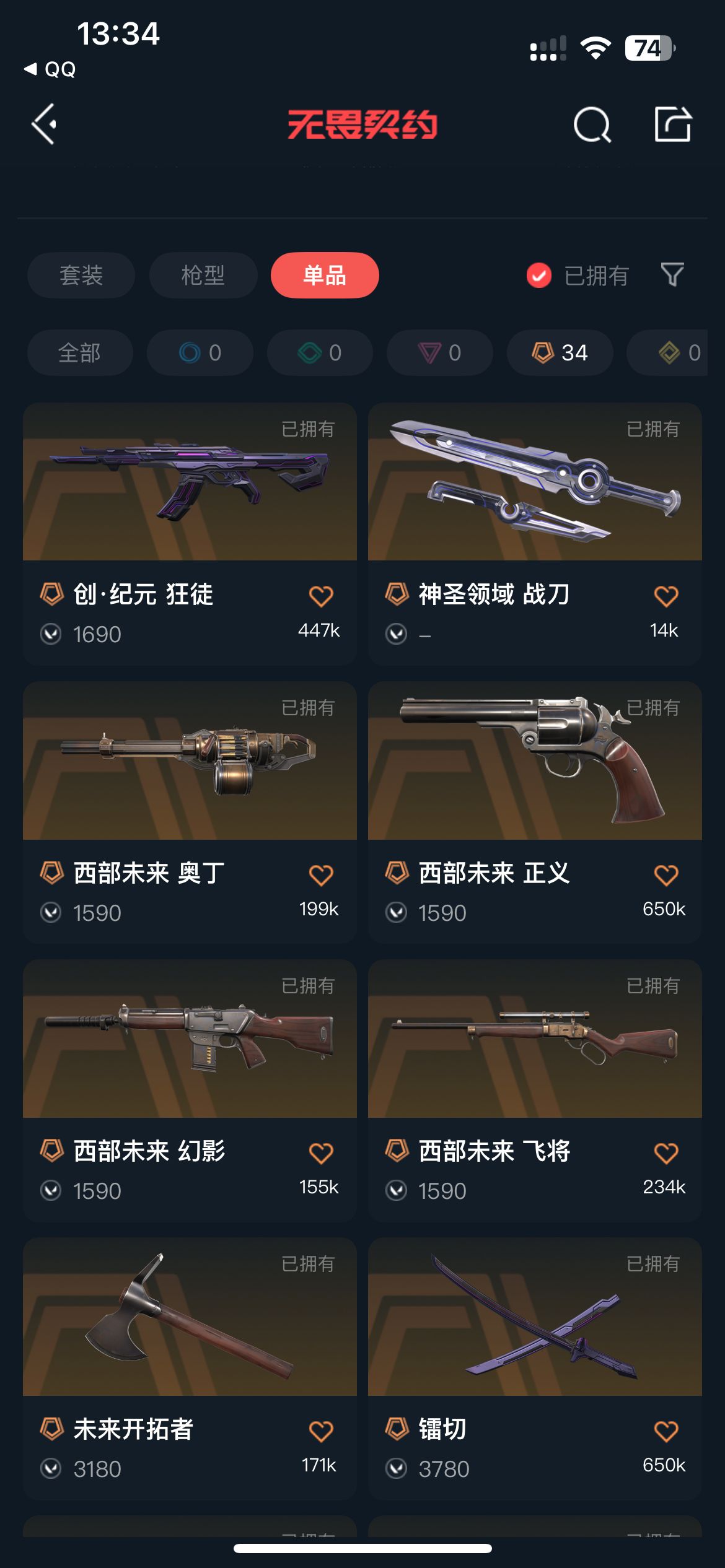The width and height of the screenshot is (725, 1568).
Task: Select the 全部 tier chip
Action: 80,352
